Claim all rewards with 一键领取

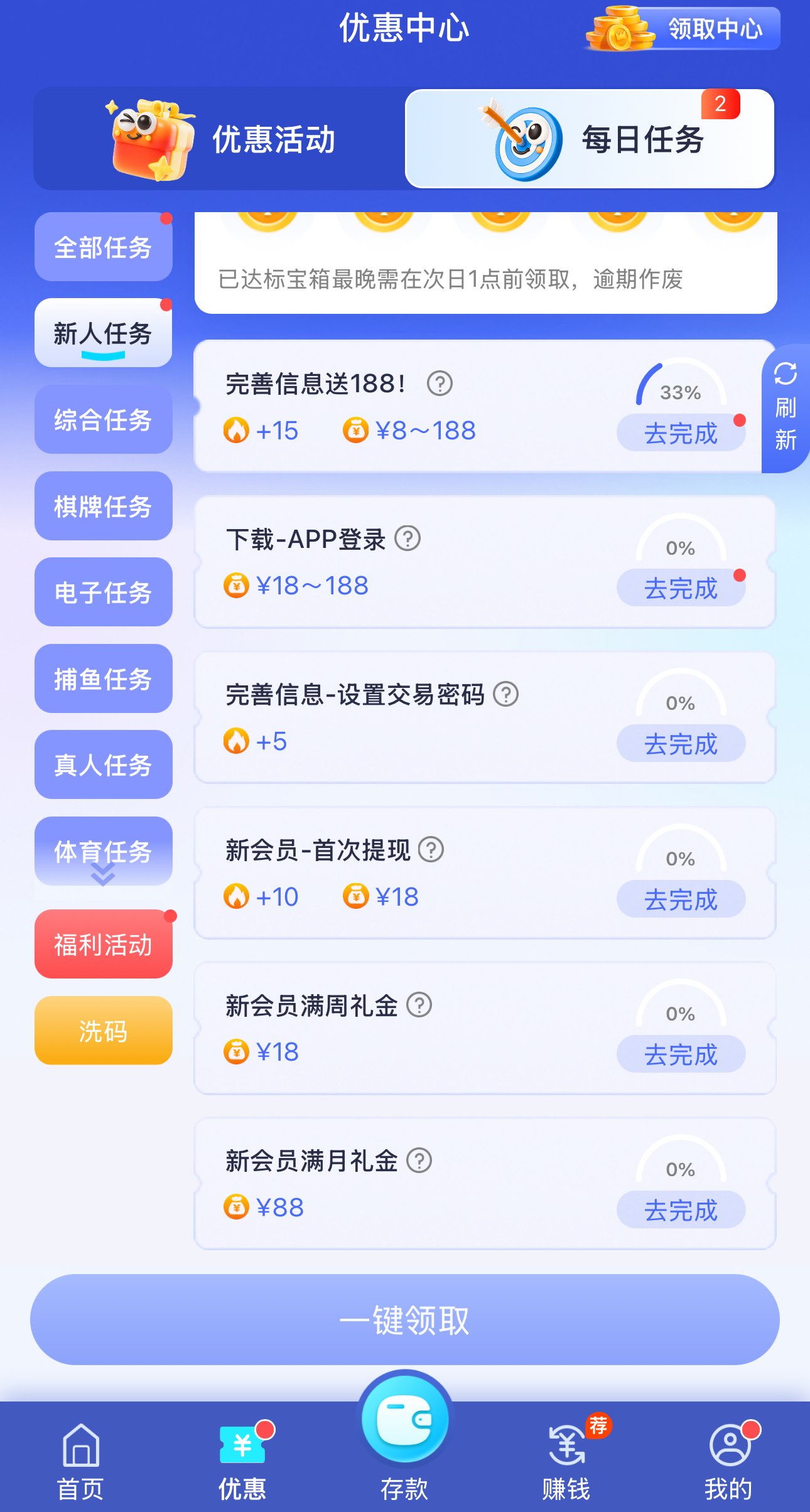coord(405,1319)
